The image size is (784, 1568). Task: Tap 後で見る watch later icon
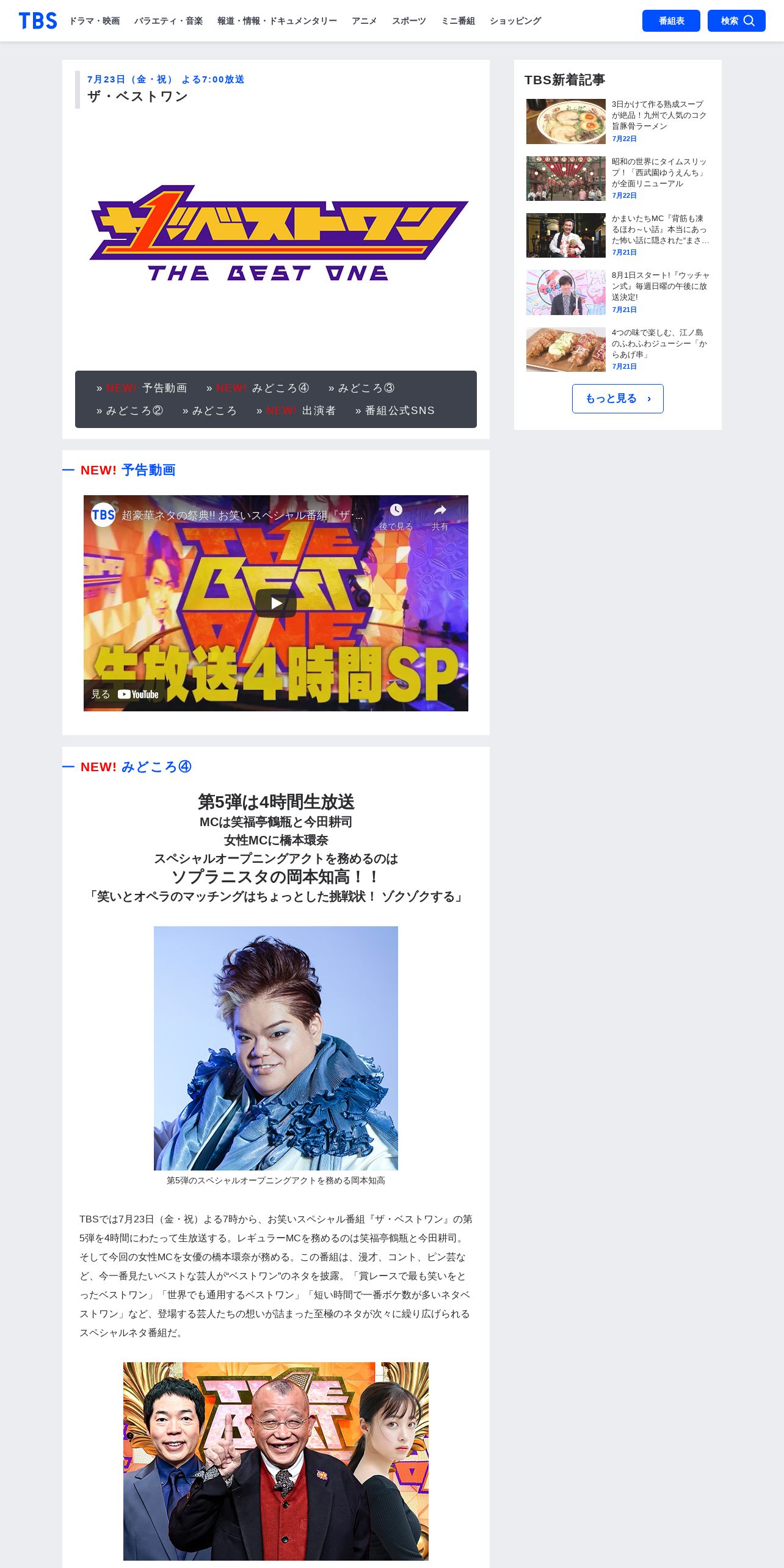coord(396,516)
